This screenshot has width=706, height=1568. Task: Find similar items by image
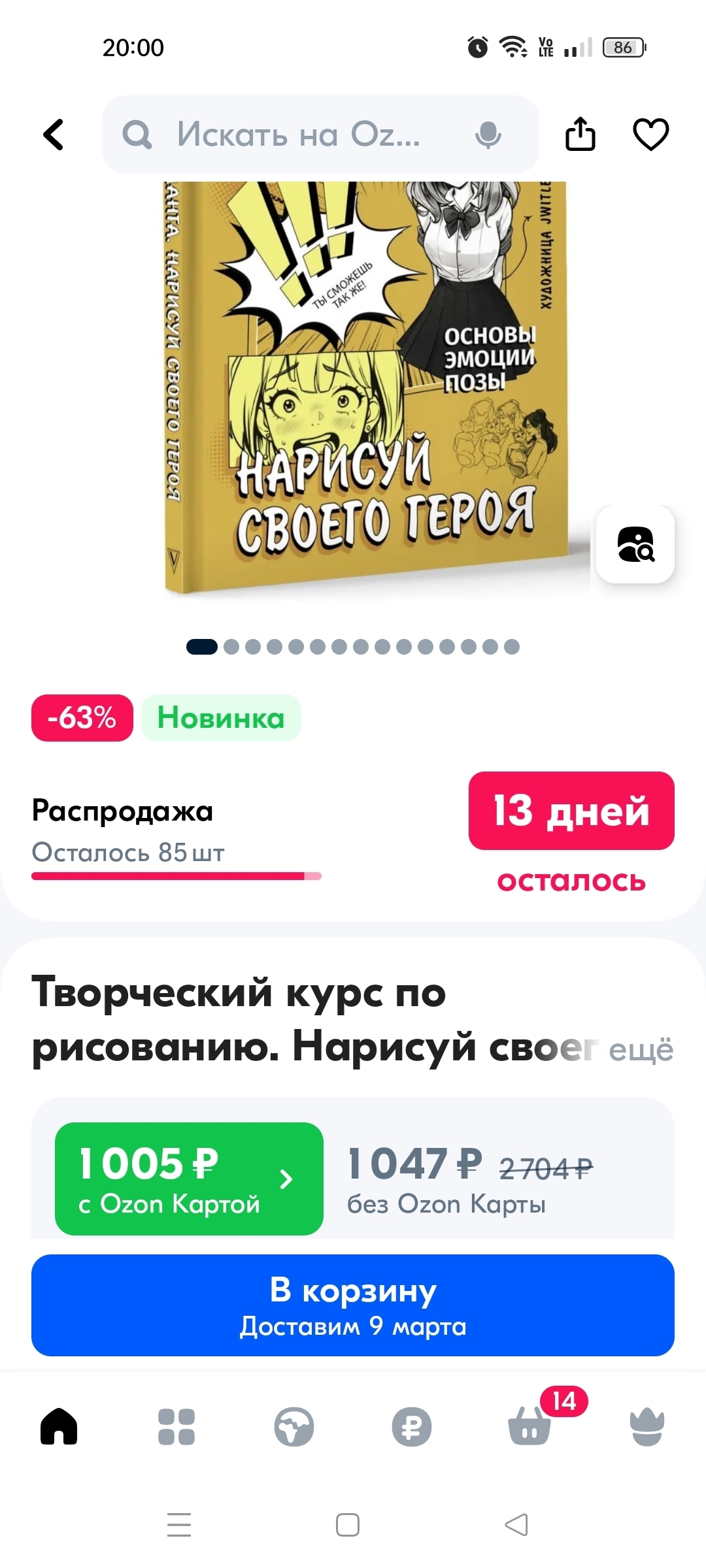click(635, 544)
